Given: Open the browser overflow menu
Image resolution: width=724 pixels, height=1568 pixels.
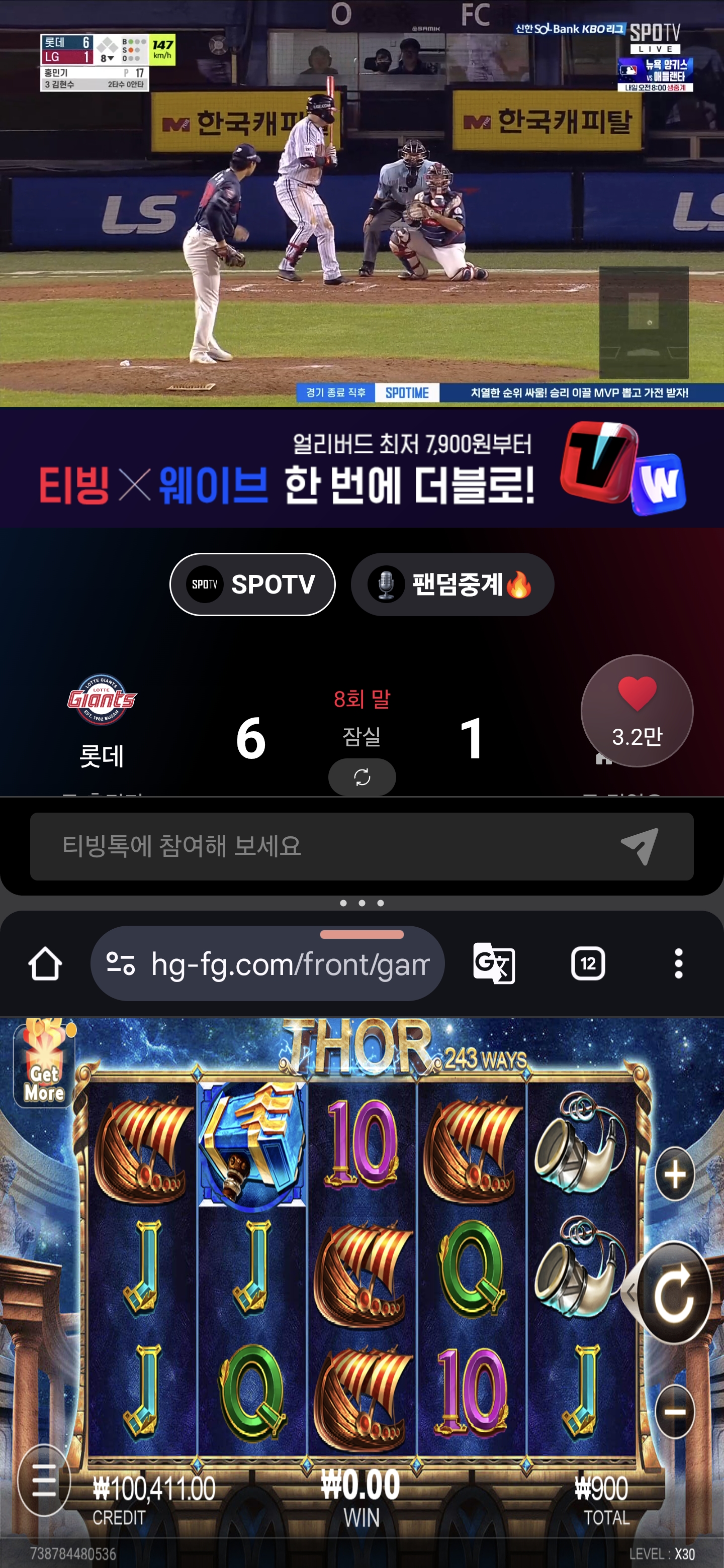Looking at the screenshot, I should click(x=678, y=963).
